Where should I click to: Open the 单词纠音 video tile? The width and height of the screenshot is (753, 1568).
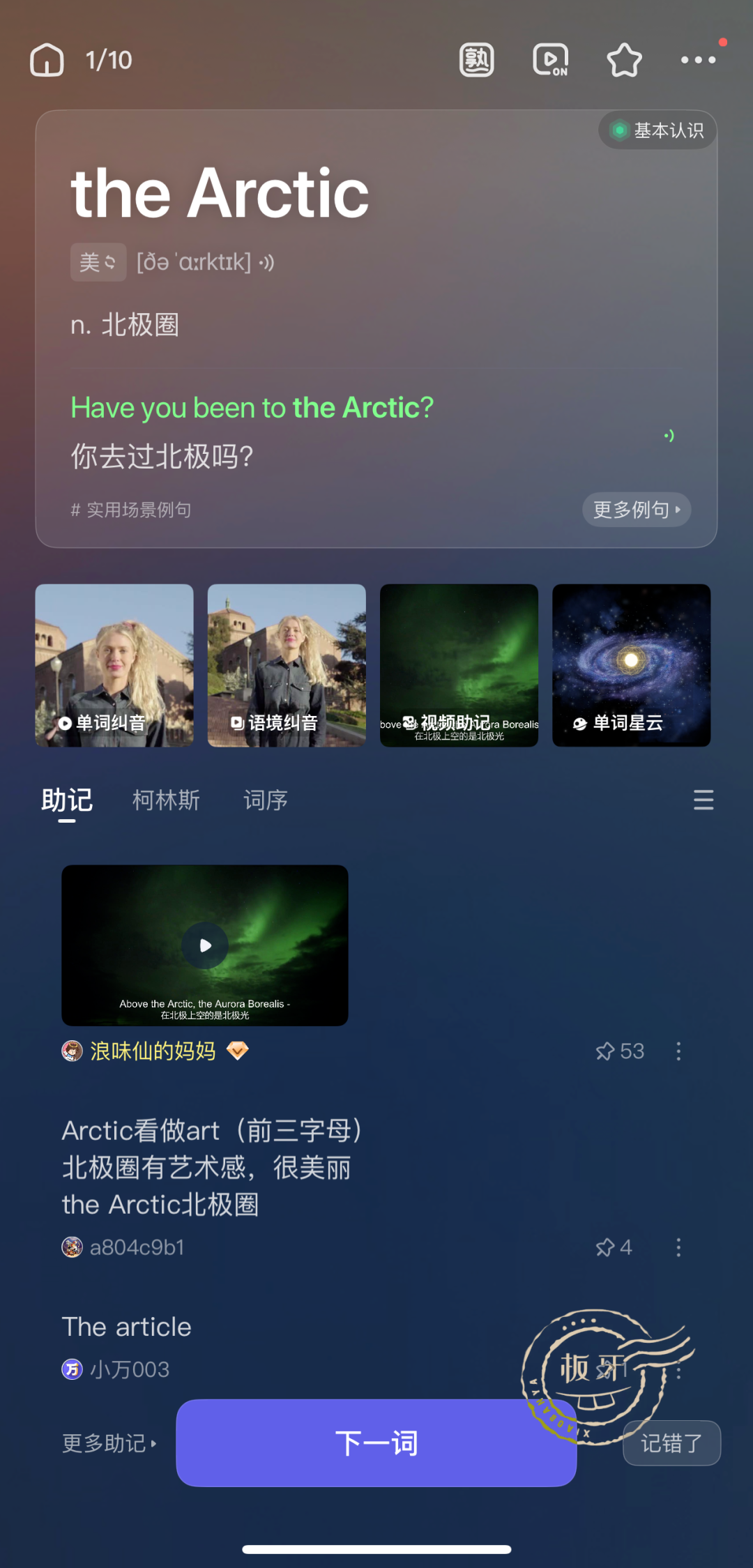pos(114,665)
